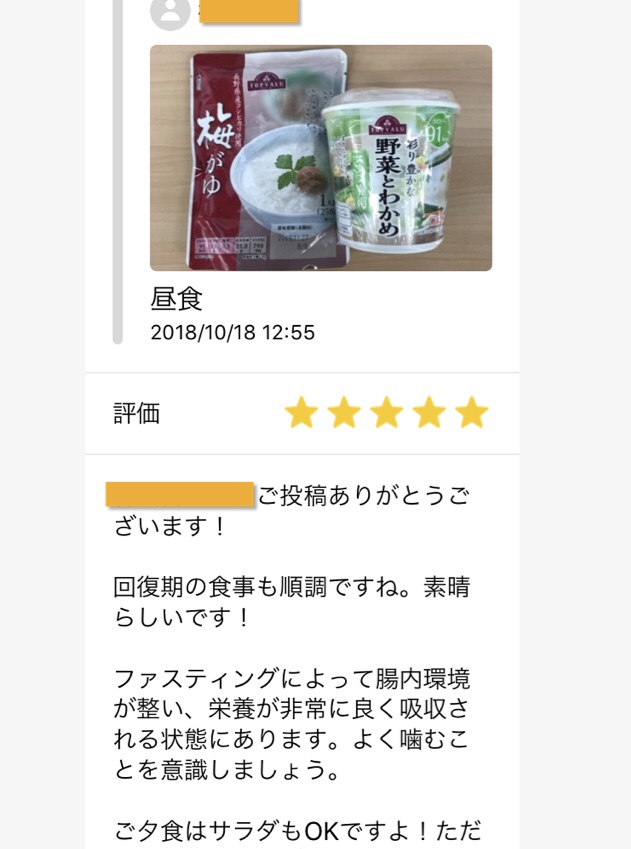631x849 pixels.
Task: Open the lunch meal photo
Action: [x=320, y=158]
